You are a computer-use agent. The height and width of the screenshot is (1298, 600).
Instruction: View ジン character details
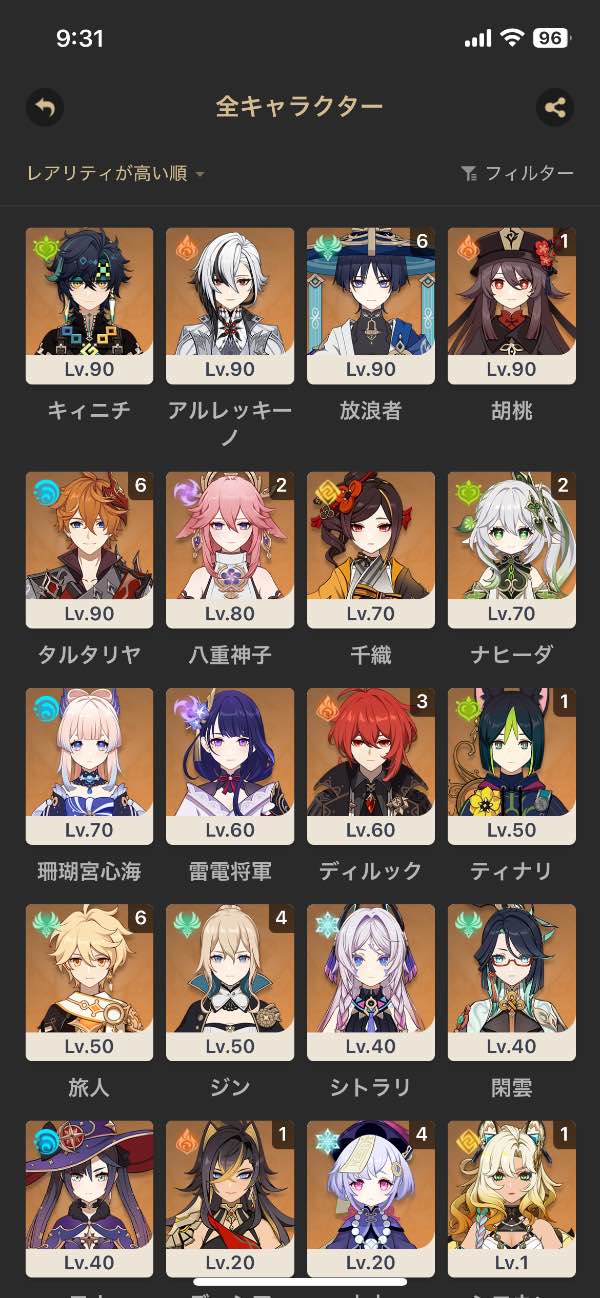click(230, 982)
